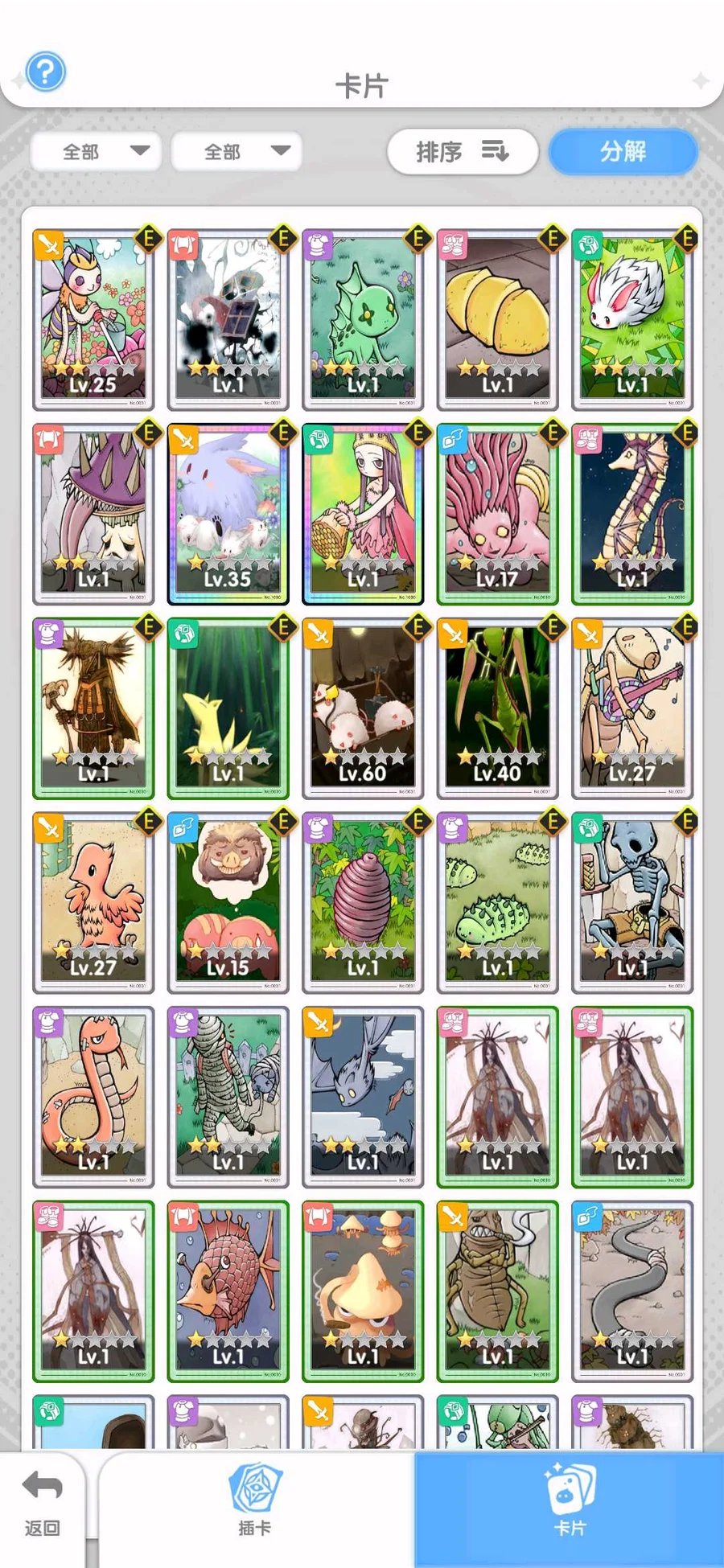Open the Lv.27 guitar-playing cricket card
This screenshot has height=1568, width=724.
(632, 708)
